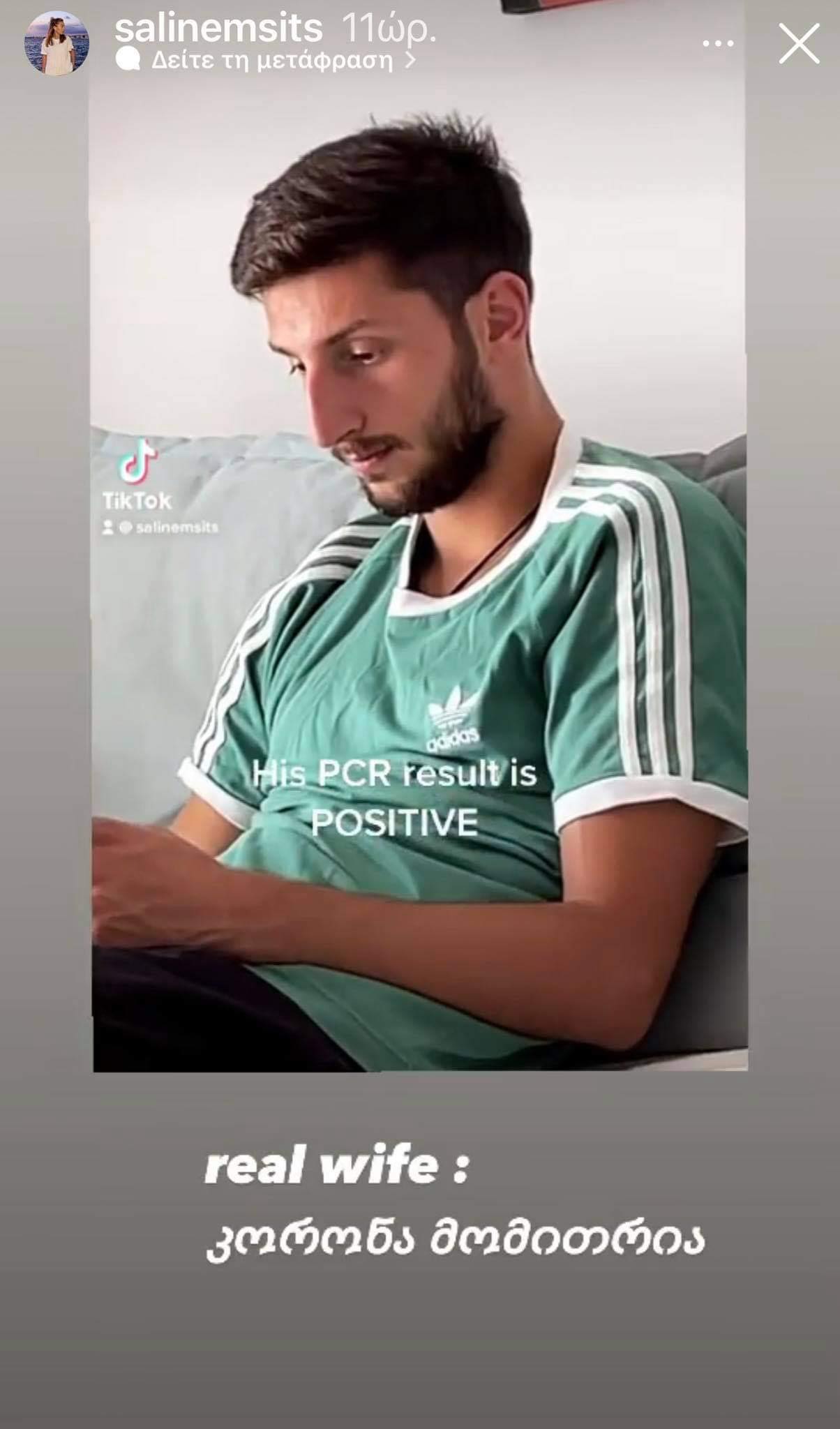Open salinemsits profile picture

(57, 43)
